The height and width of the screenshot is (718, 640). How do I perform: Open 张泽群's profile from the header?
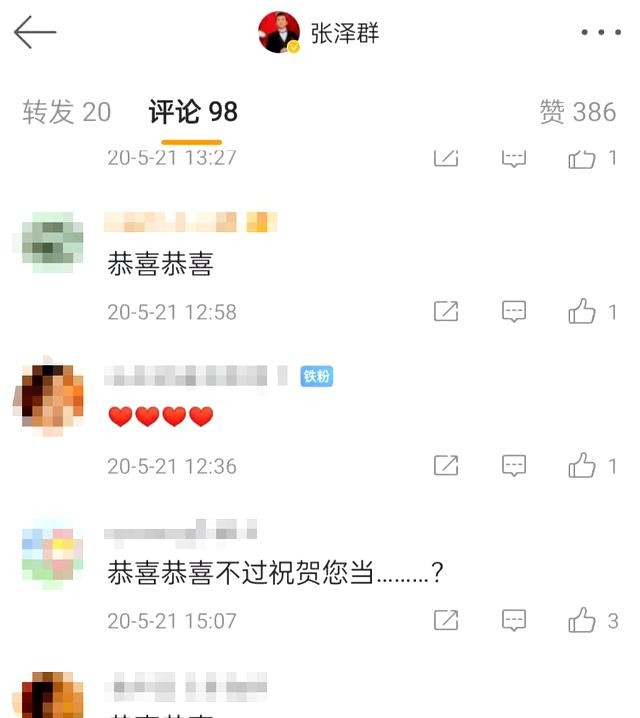pos(320,33)
